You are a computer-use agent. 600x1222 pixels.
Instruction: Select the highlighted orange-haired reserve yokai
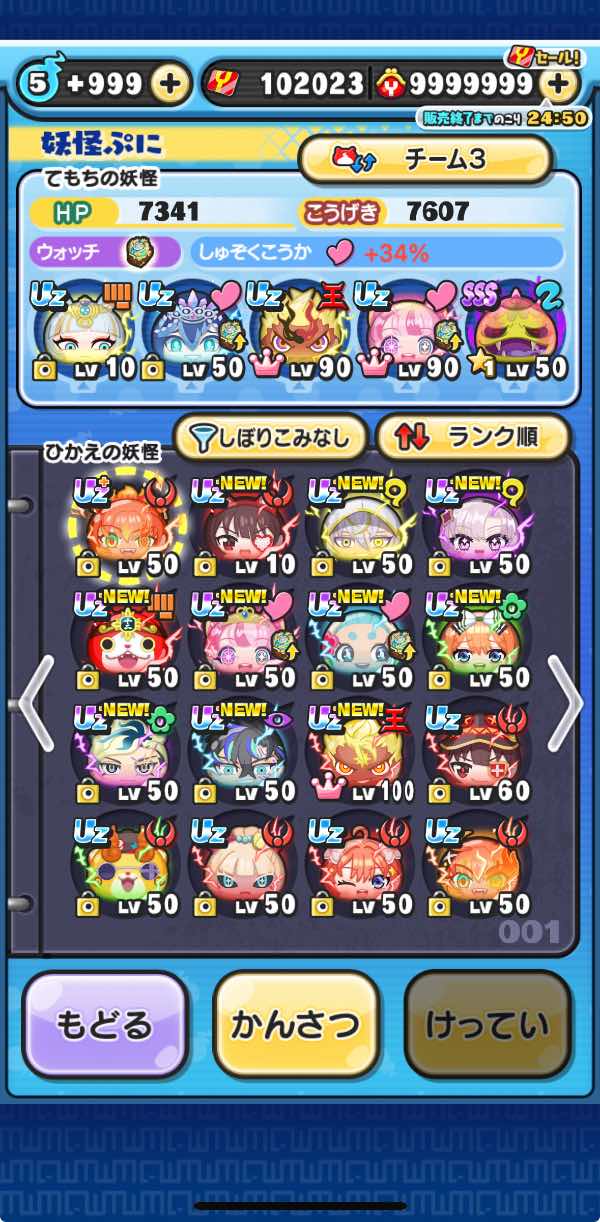[x=125, y=526]
